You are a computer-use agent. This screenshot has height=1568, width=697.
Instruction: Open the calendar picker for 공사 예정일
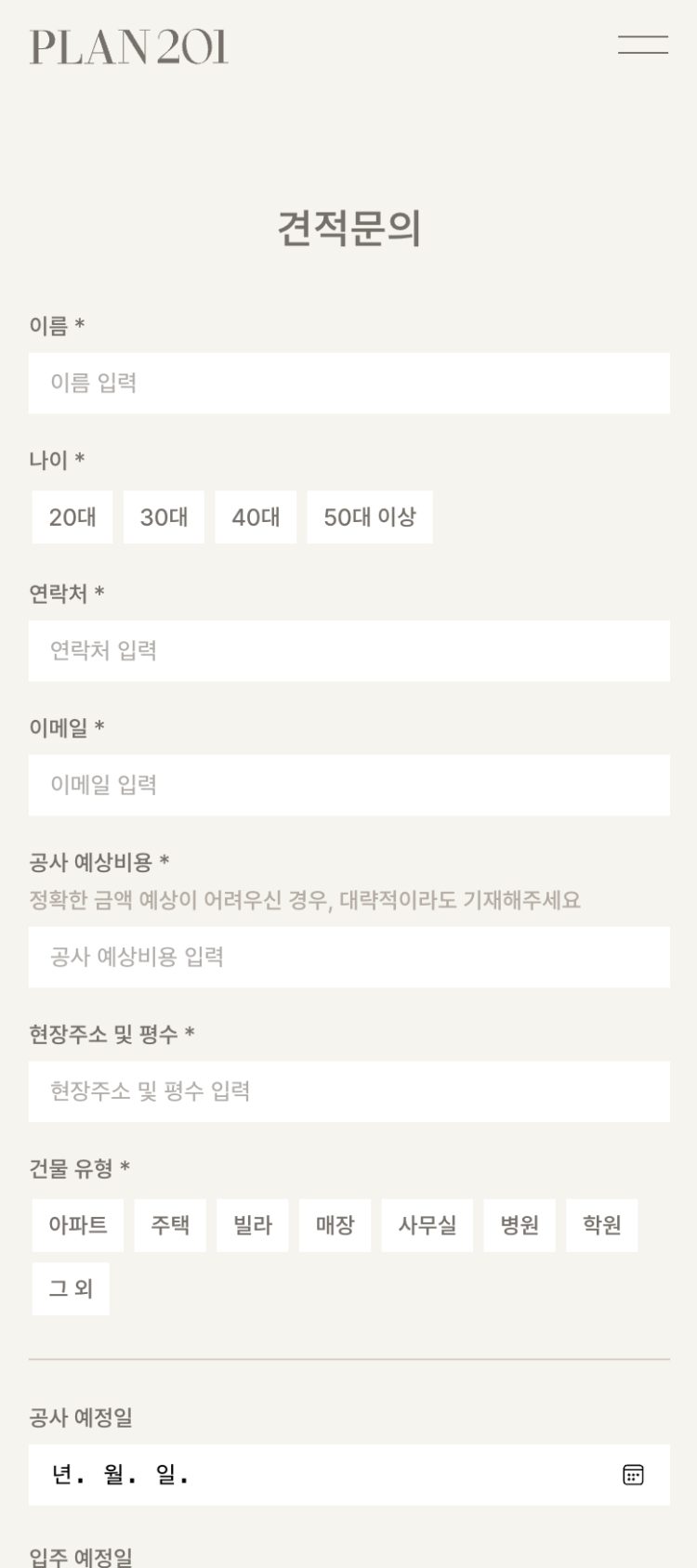pos(633,1474)
